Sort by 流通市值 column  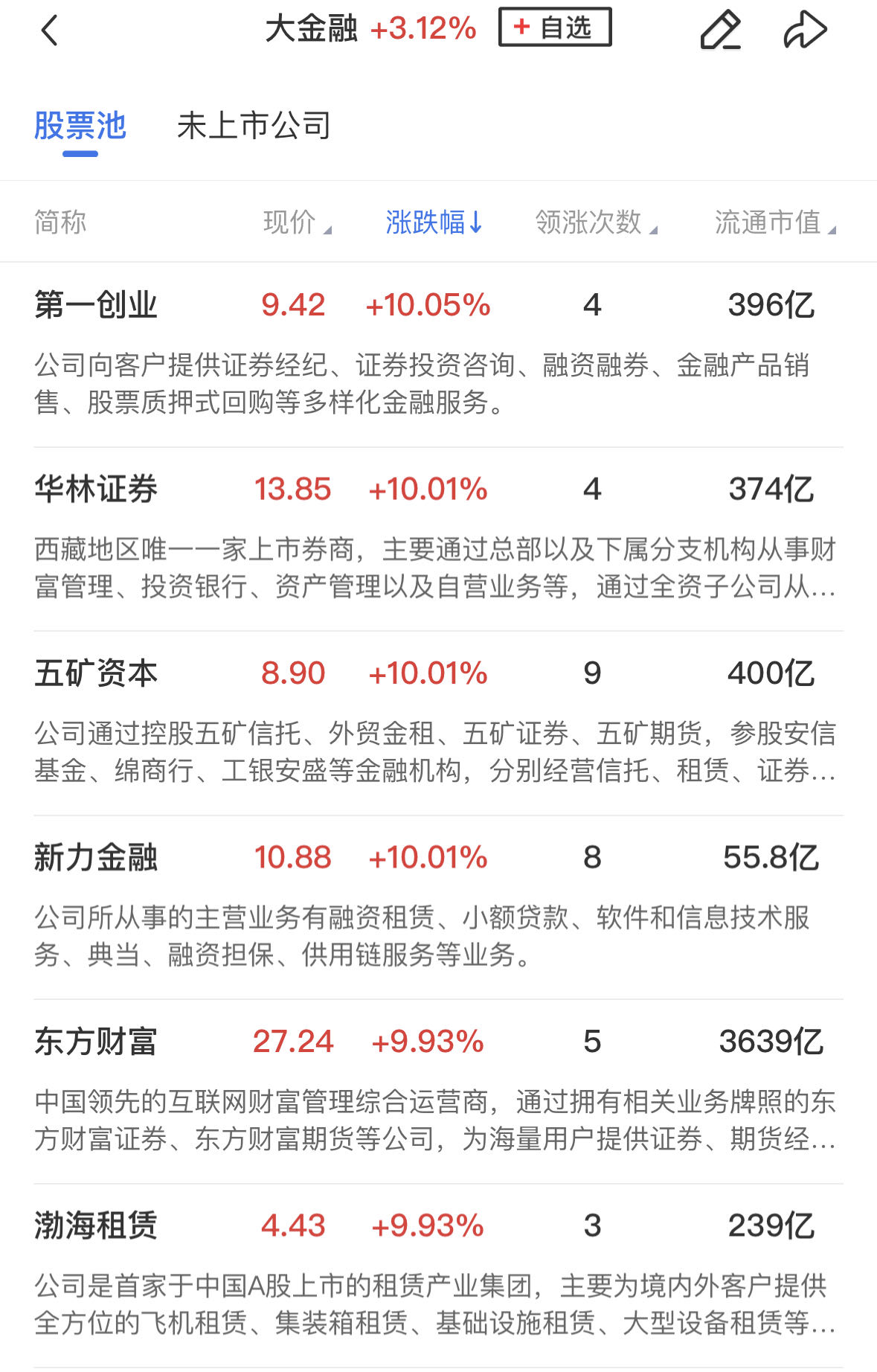coord(774,222)
